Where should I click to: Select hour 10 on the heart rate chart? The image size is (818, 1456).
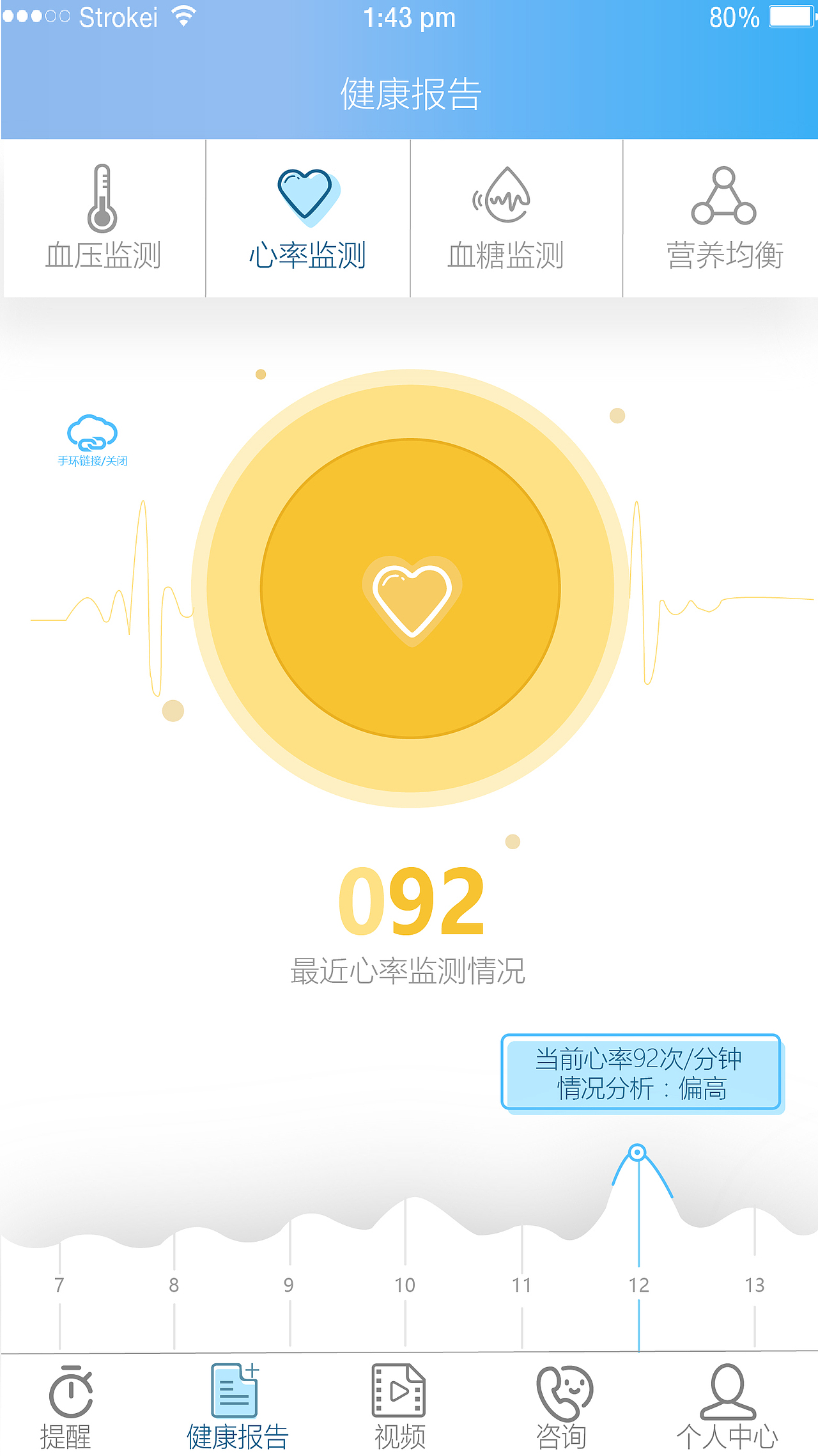pyautogui.click(x=405, y=1284)
